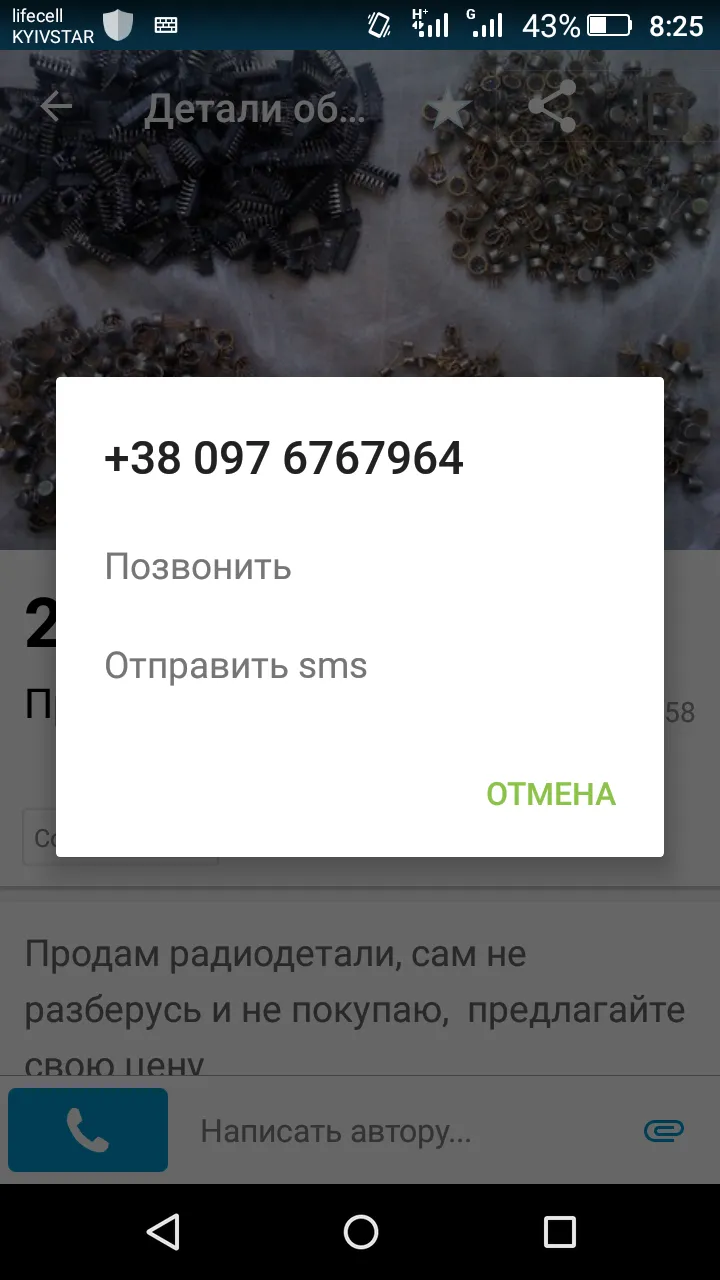Viewport: 720px width, 1280px height.
Task: Go back using the system back button
Action: (x=162, y=1232)
